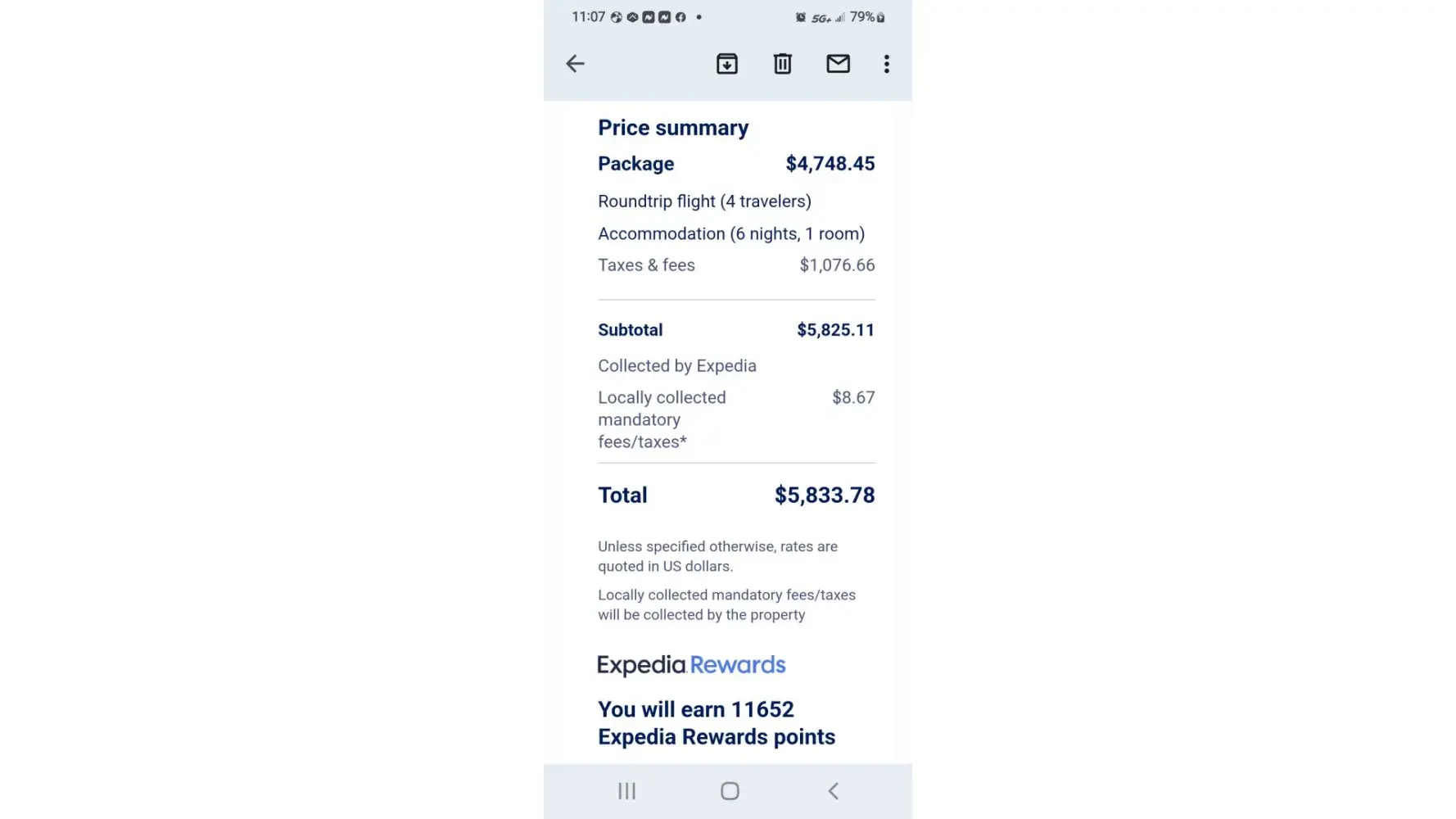Mark the email as unread
This screenshot has width=1456, height=819.
tap(838, 64)
